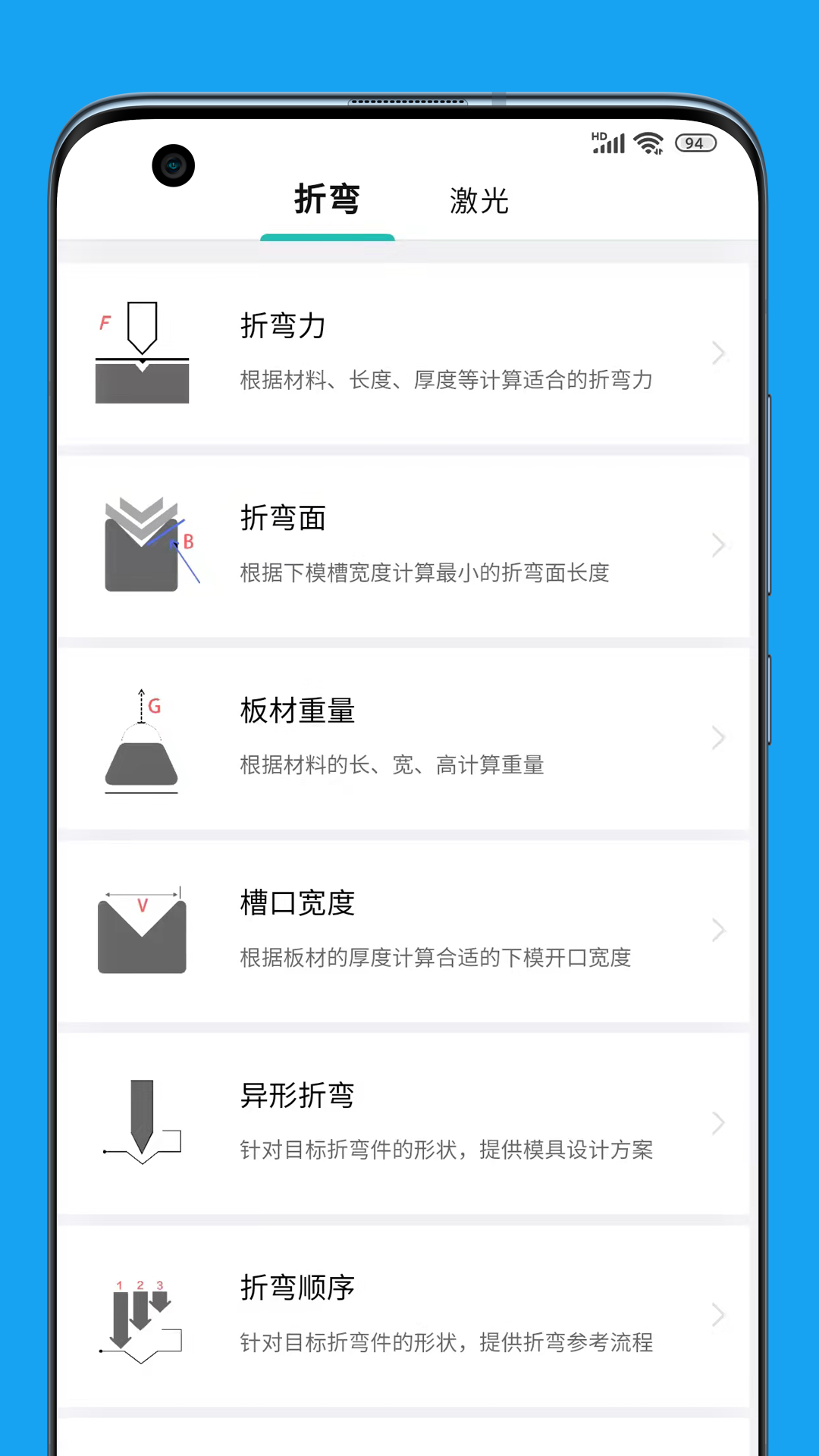Switch to the 激光 tab
The width and height of the screenshot is (819, 1456).
pos(479,201)
